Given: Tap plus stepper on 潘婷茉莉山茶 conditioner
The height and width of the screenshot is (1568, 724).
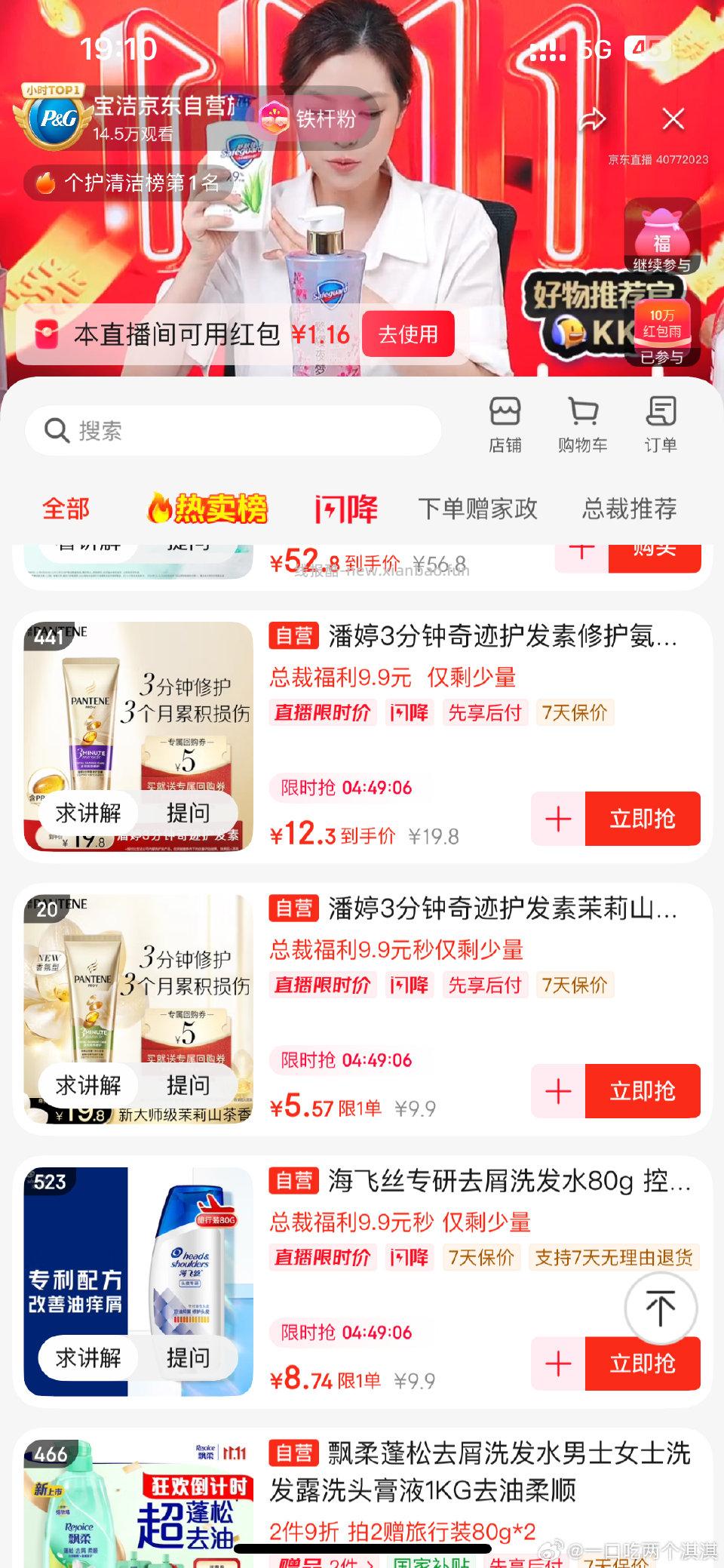Looking at the screenshot, I should coord(557,1091).
